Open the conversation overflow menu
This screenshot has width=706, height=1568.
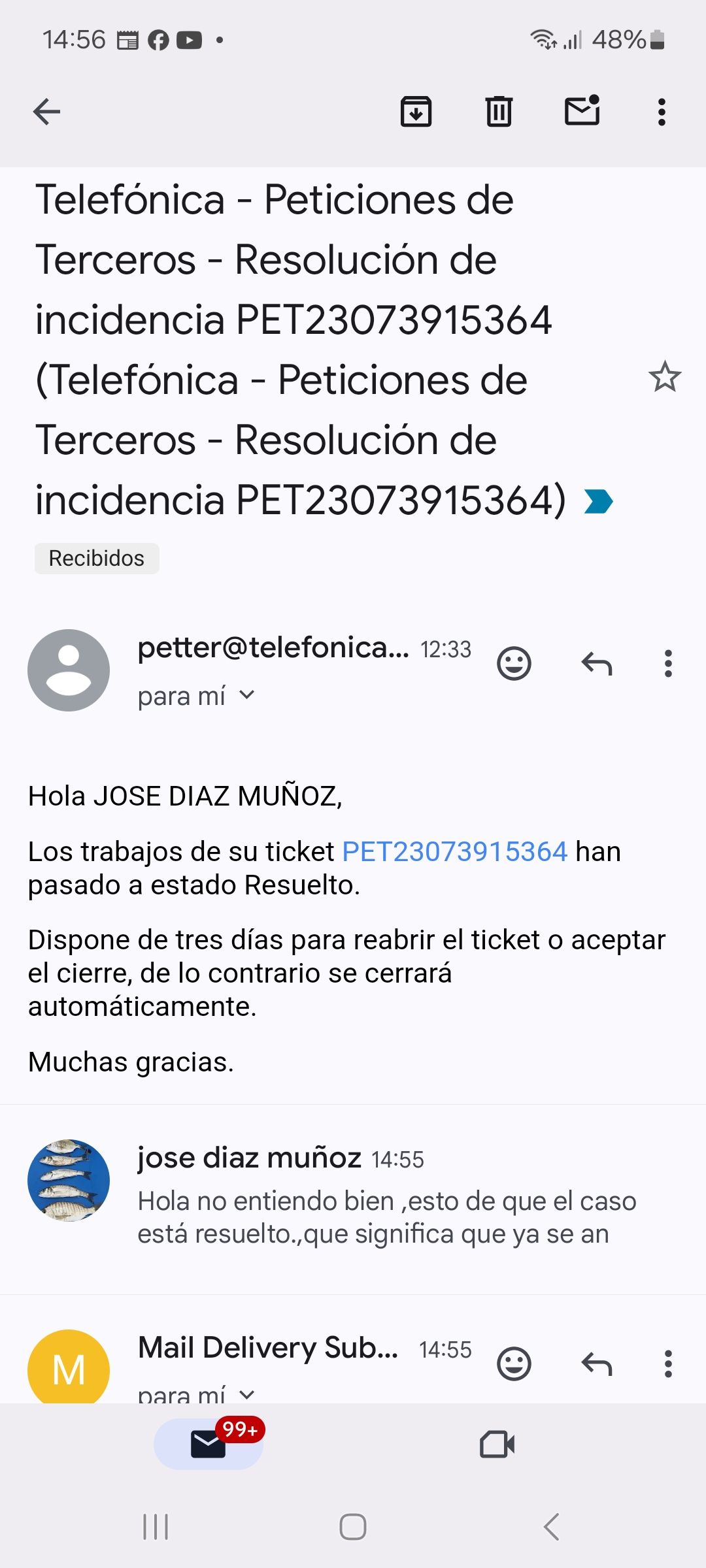tap(662, 111)
